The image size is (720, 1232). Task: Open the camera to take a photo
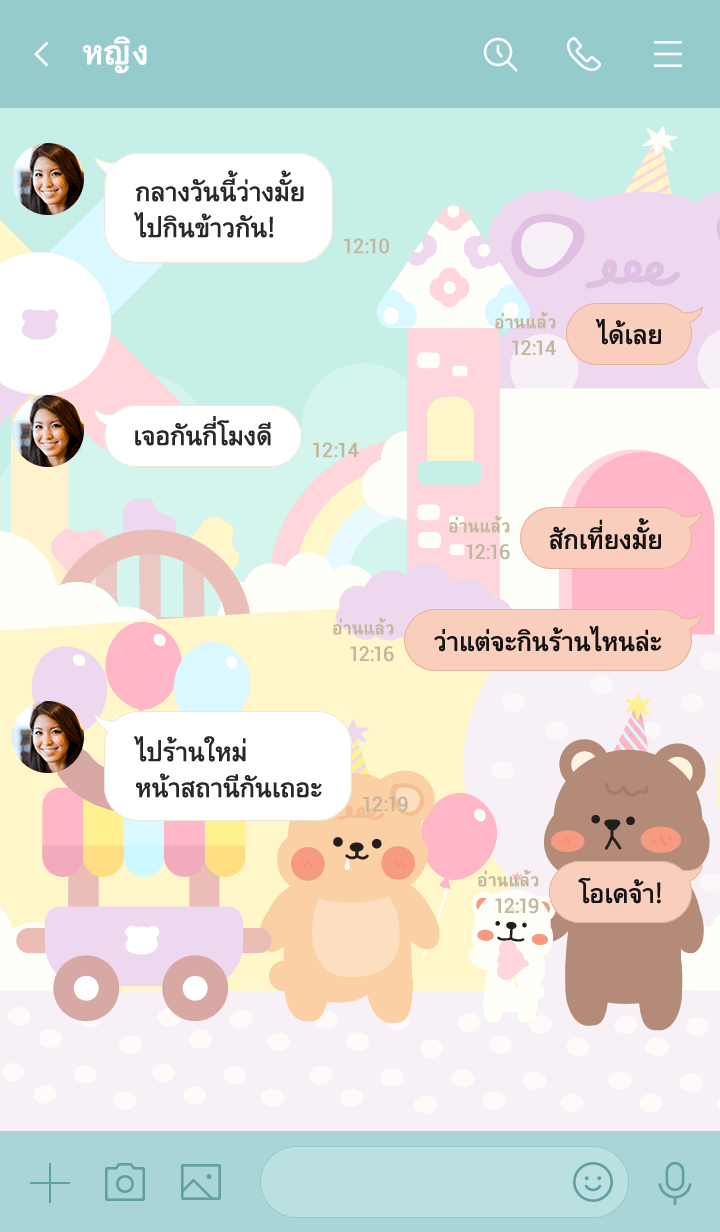125,1183
